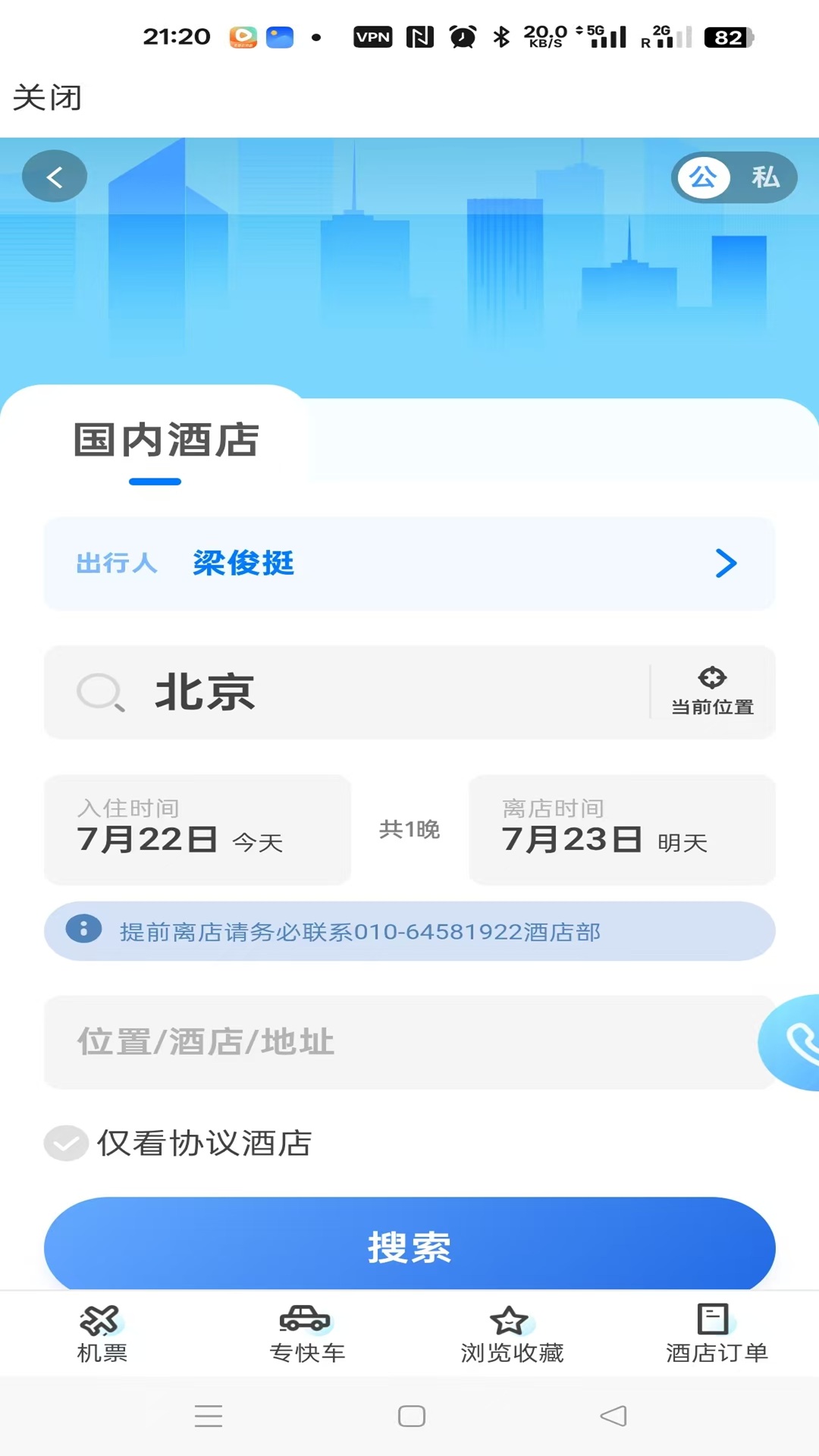This screenshot has height=1456, width=819.
Task: Tap the blue 搜索 button
Action: [x=409, y=1247]
